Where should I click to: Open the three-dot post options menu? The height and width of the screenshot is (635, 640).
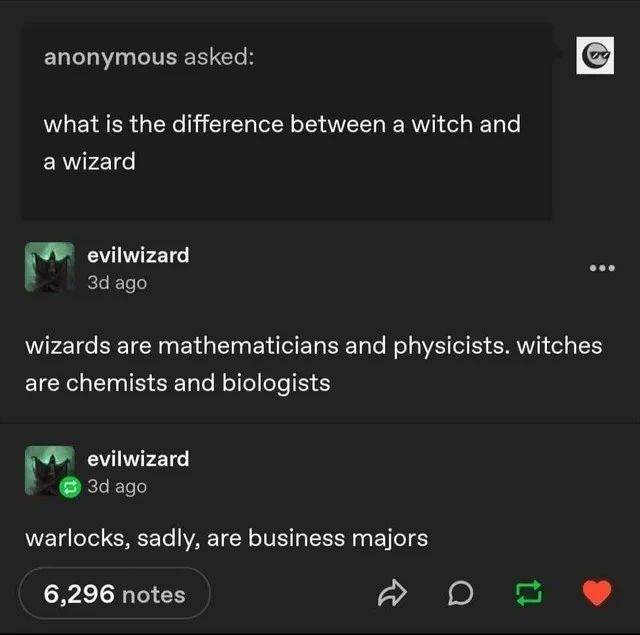(x=600, y=268)
